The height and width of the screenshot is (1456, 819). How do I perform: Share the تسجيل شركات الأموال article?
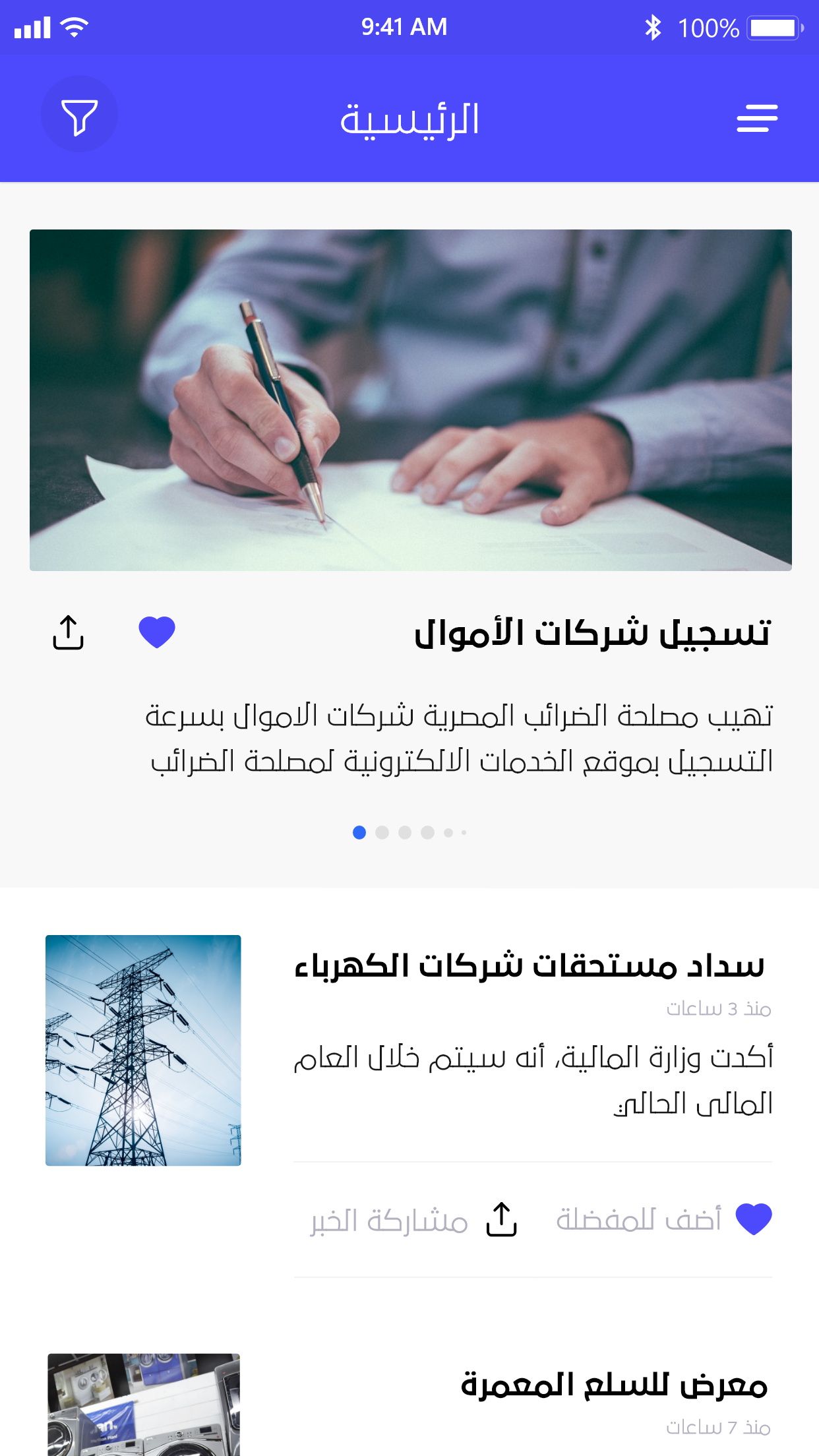tap(68, 633)
